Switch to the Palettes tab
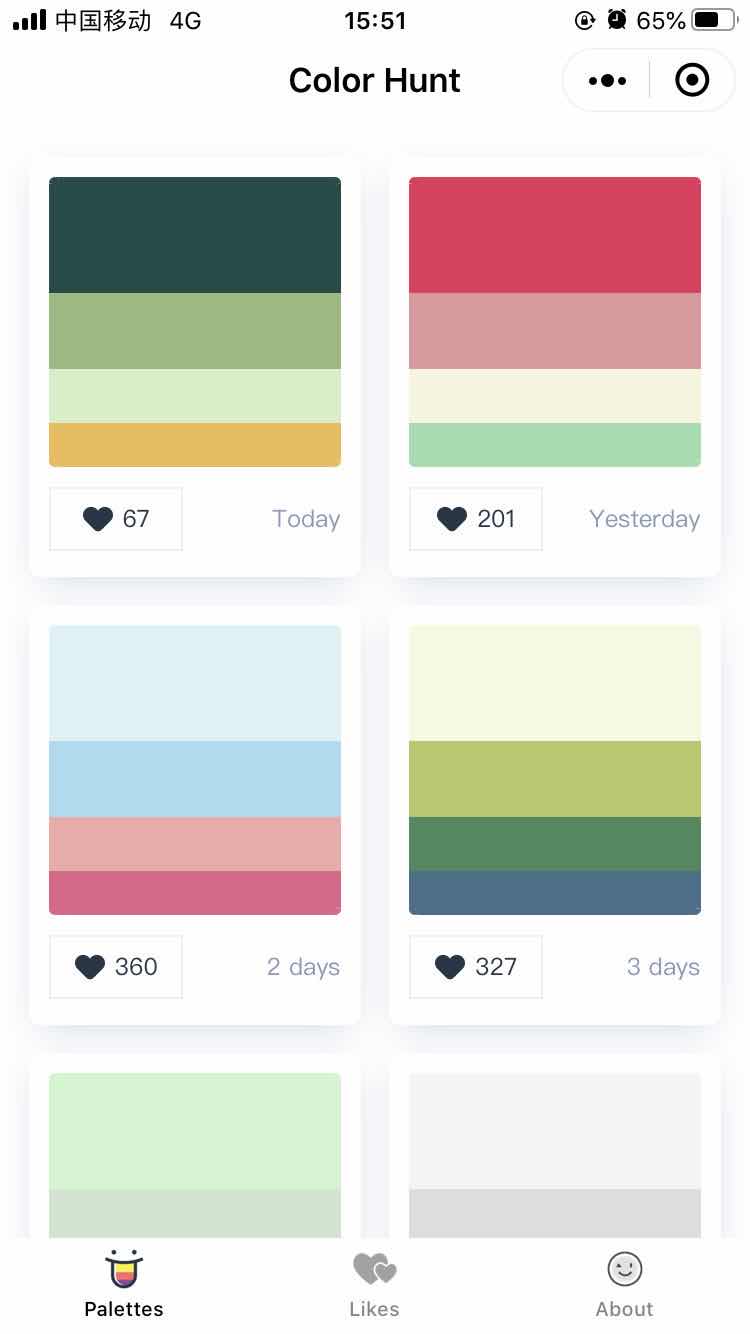Screen dimensions: 750x1334 click(124, 1285)
